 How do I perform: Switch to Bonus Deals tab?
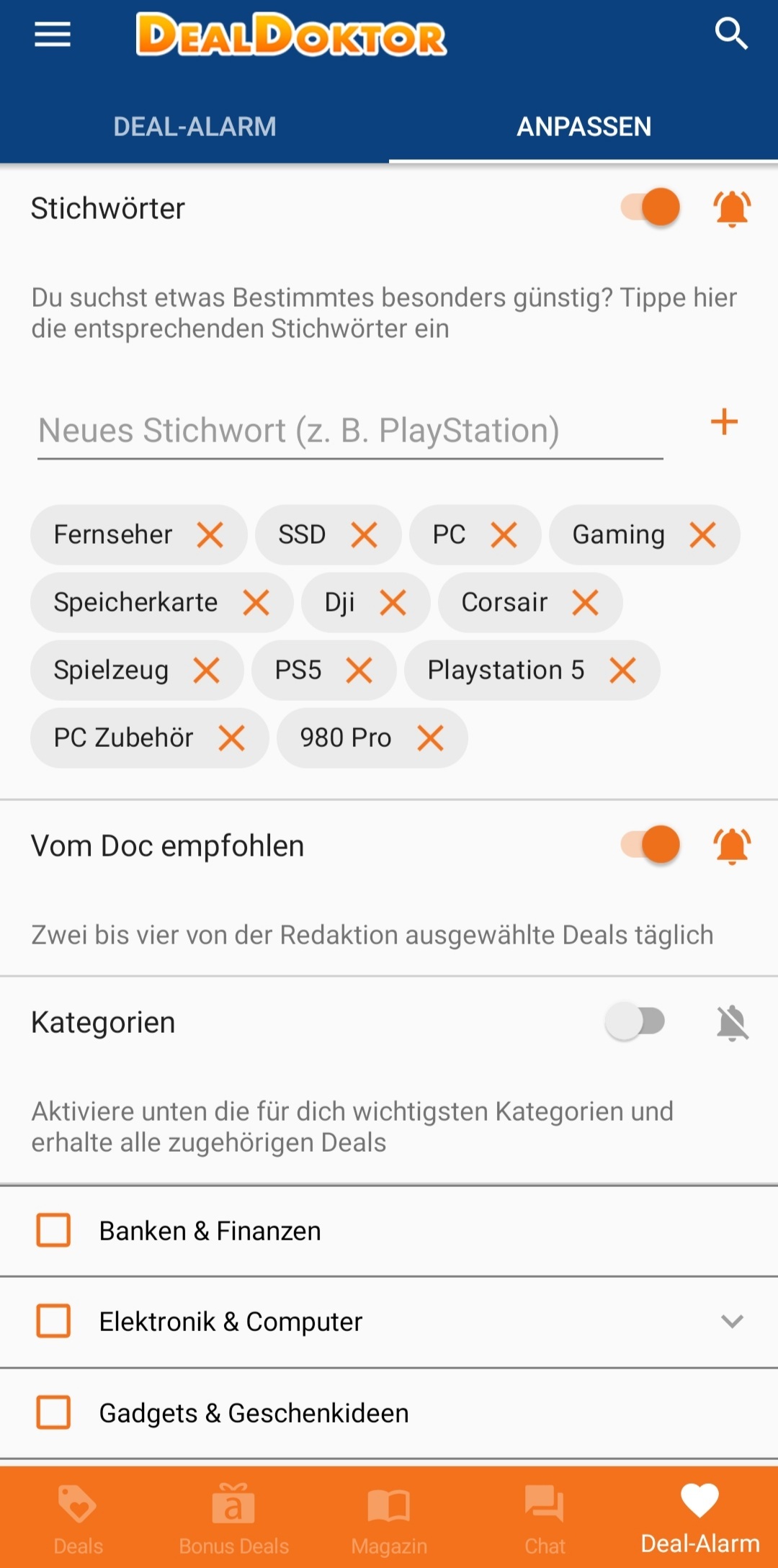coord(233,1518)
